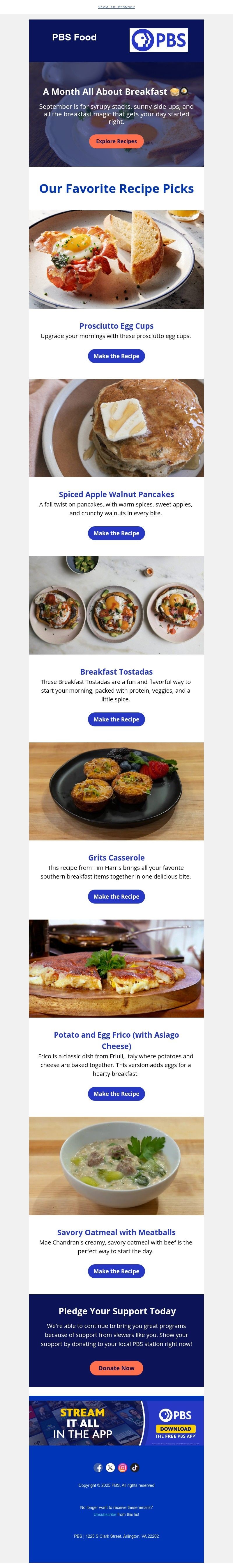This screenshot has height=1568, width=233.
Task: Open the Prosciutto Egg Cups photo
Action: [116, 260]
